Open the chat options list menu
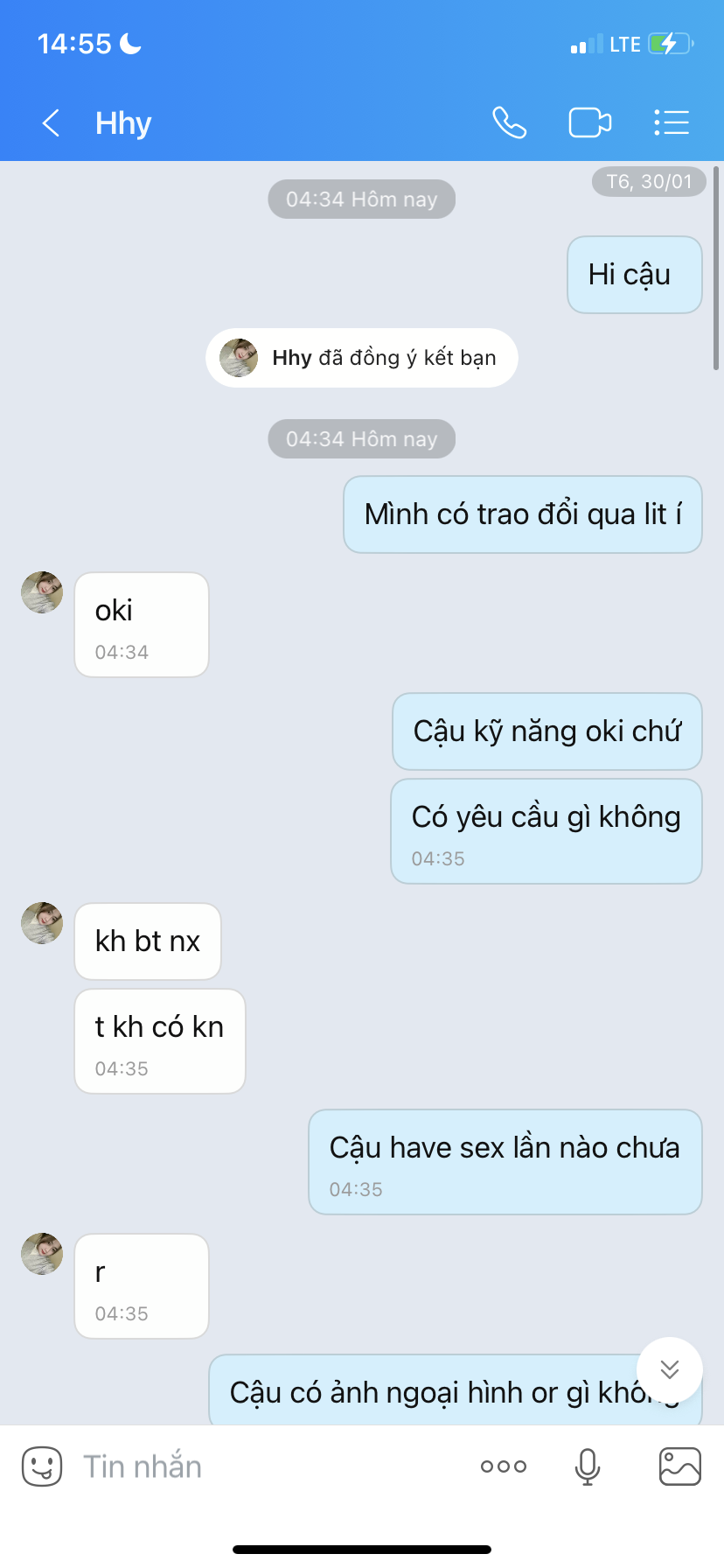The height and width of the screenshot is (1568, 724). pyautogui.click(x=672, y=123)
